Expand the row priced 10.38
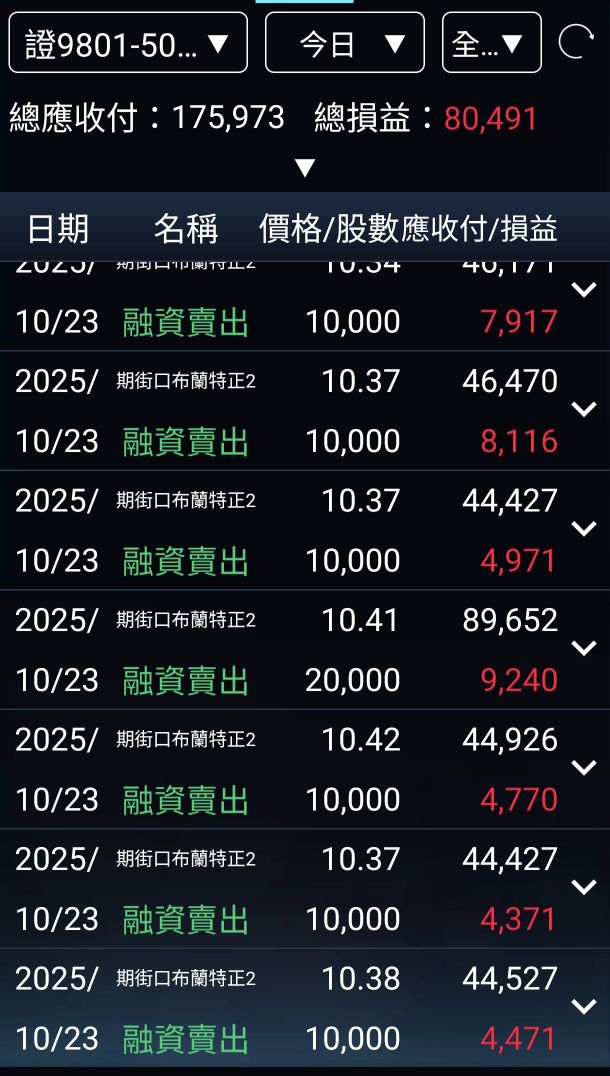This screenshot has height=1076, width=610. (584, 1007)
